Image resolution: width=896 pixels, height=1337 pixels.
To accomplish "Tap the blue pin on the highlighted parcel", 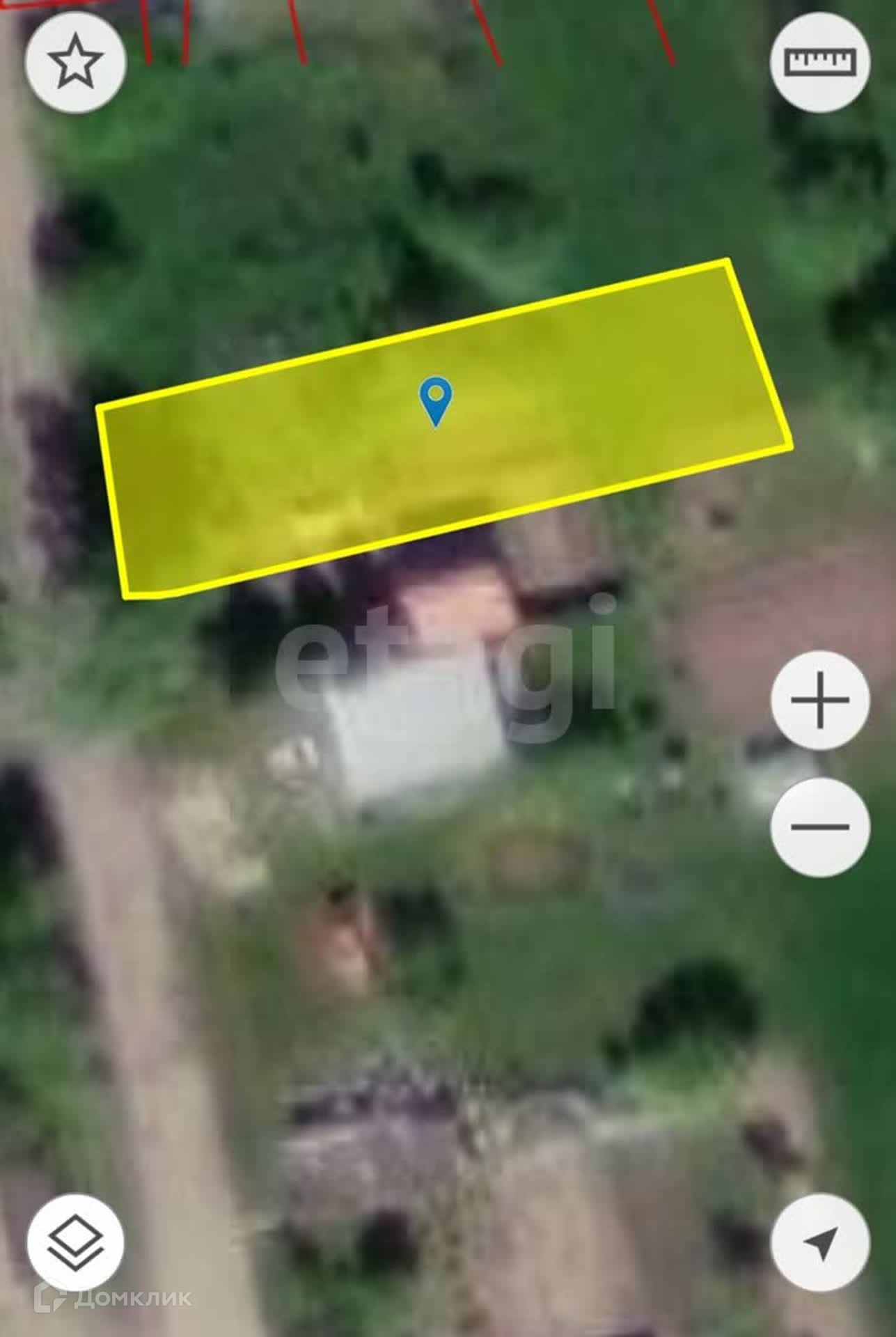I will point(435,399).
